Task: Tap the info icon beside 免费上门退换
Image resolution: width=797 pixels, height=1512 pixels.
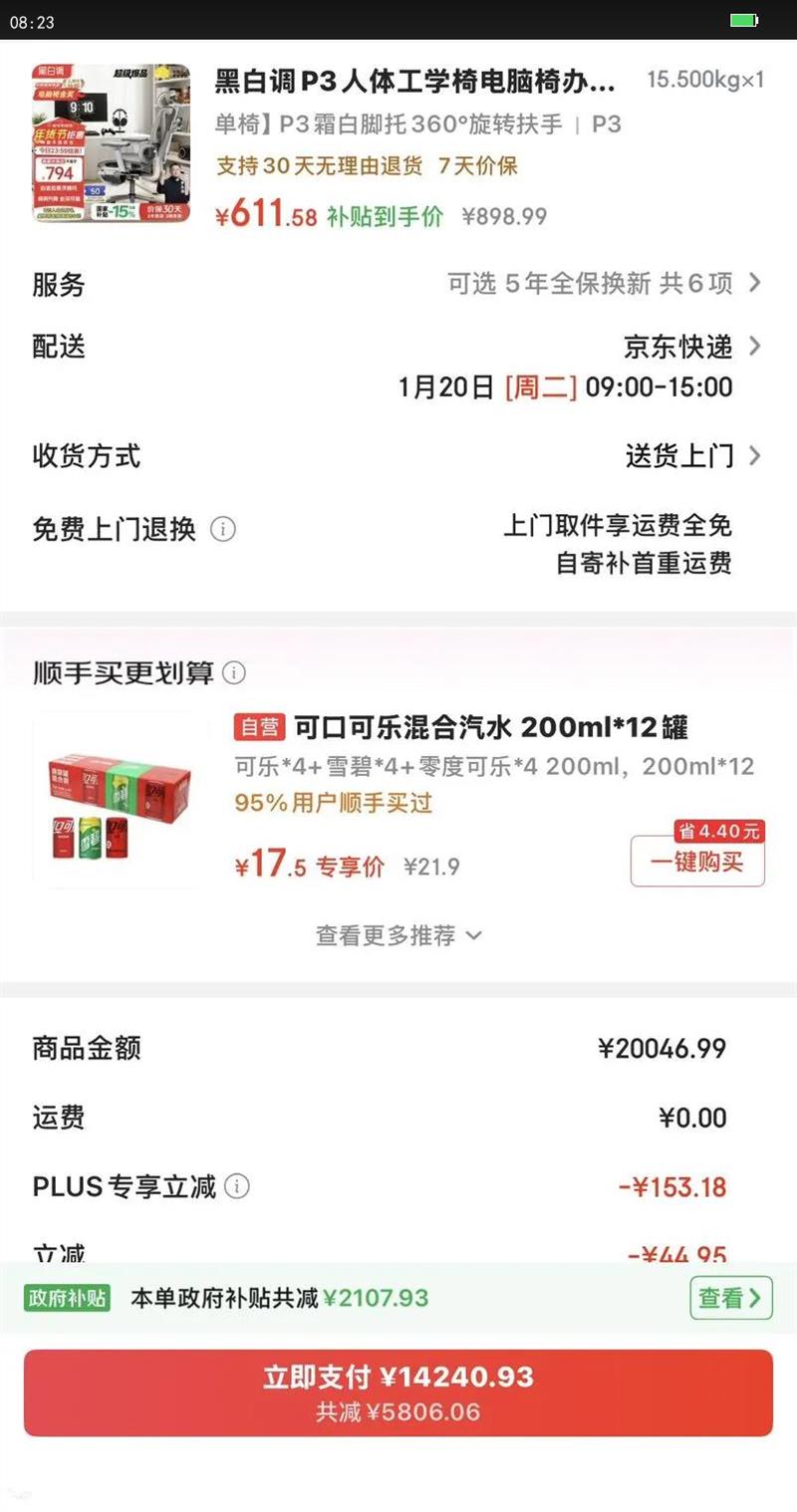Action: click(223, 529)
